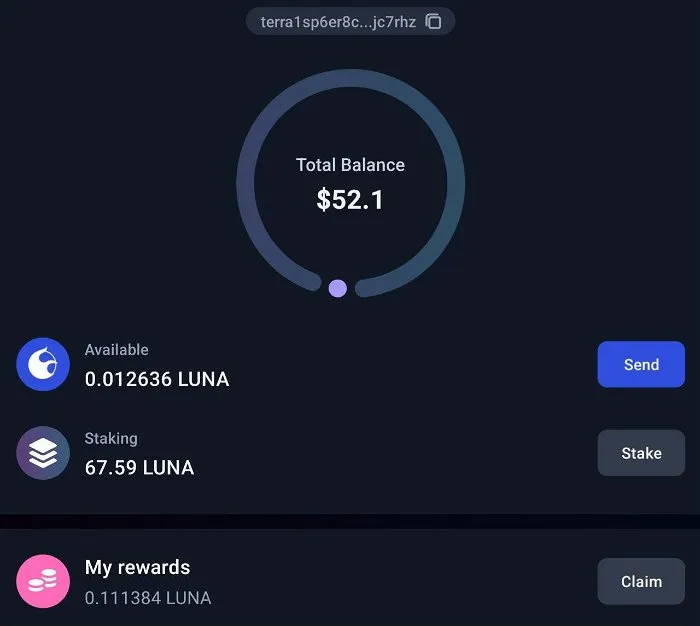Tap the Stake button
The height and width of the screenshot is (626, 700).
click(641, 453)
